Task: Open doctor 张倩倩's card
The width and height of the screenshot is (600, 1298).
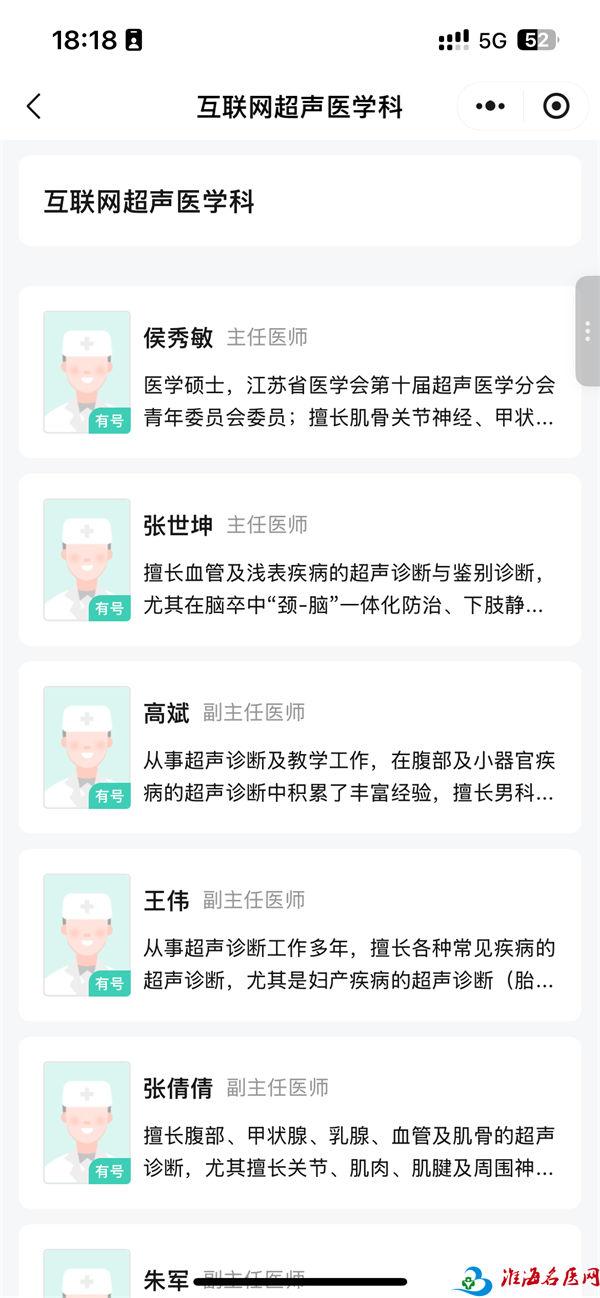Action: pyautogui.click(x=300, y=1122)
